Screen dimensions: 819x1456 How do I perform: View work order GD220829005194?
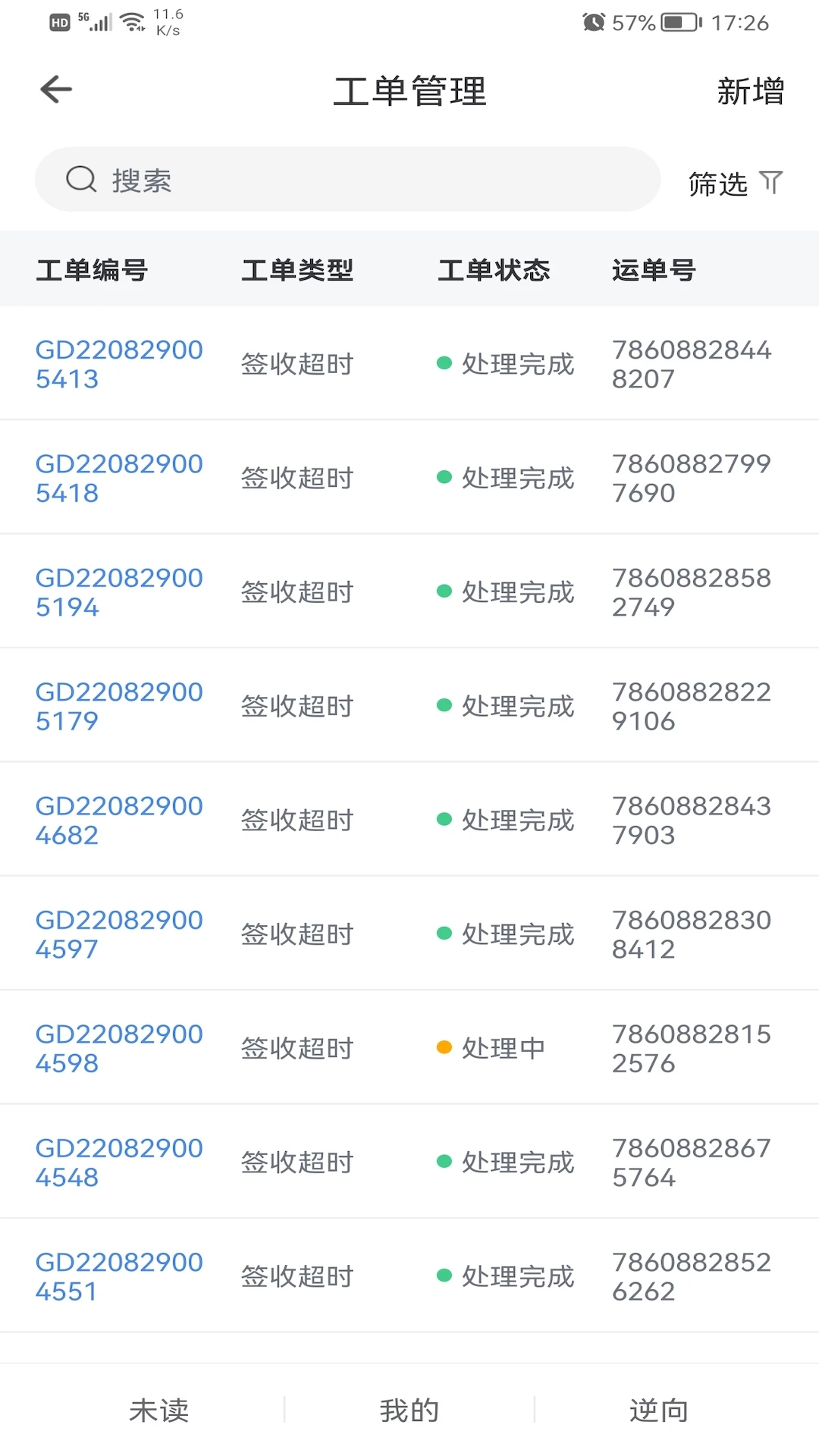coord(119,591)
